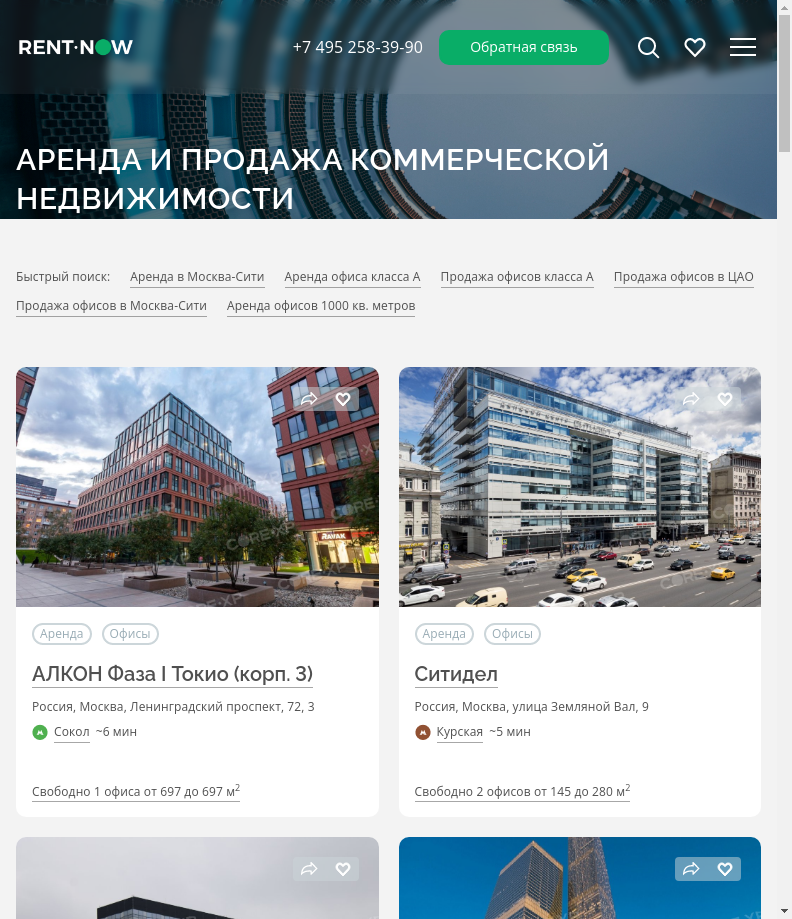This screenshot has width=792, height=919.
Task: Open Продажа офисов в Москва-Сити link
Action: click(x=111, y=306)
